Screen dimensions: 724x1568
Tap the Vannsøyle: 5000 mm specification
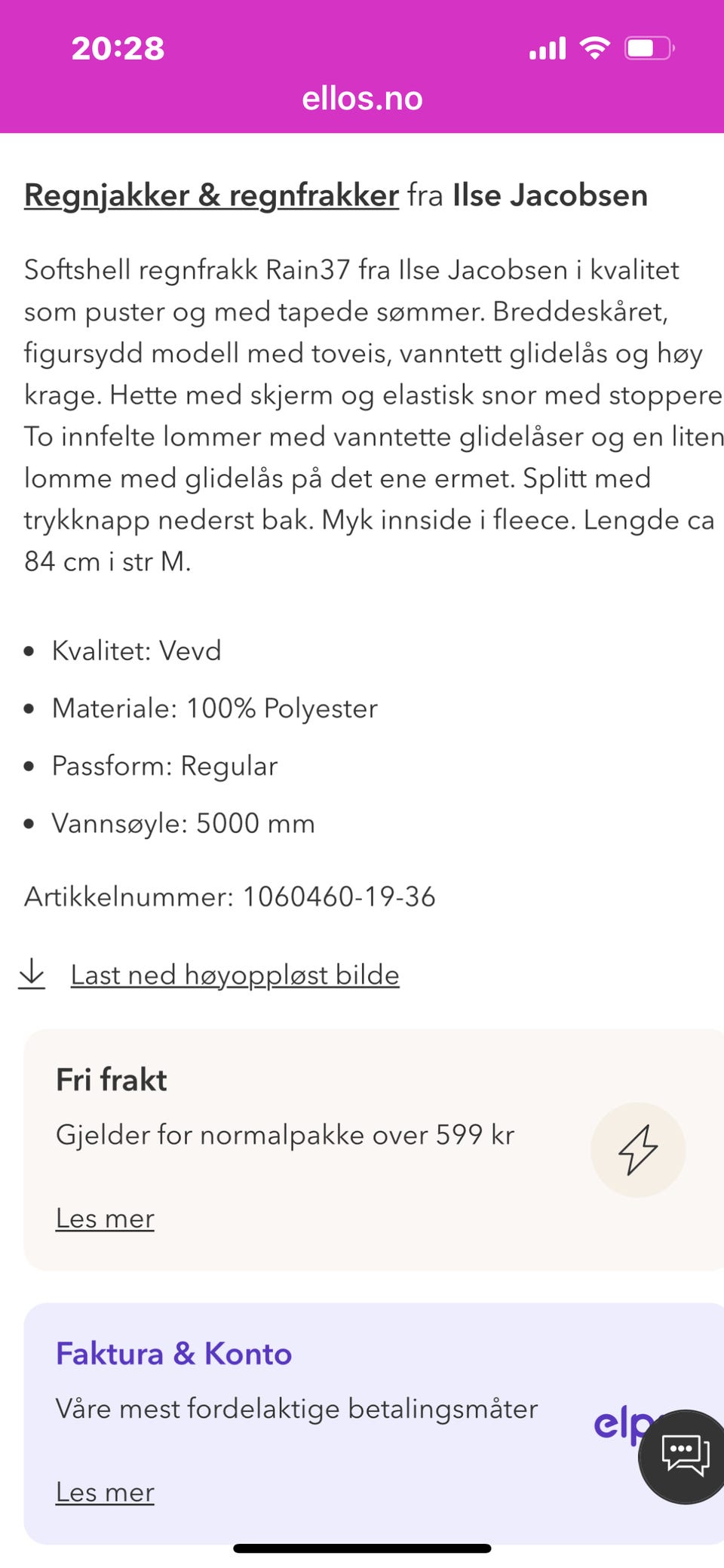[183, 823]
